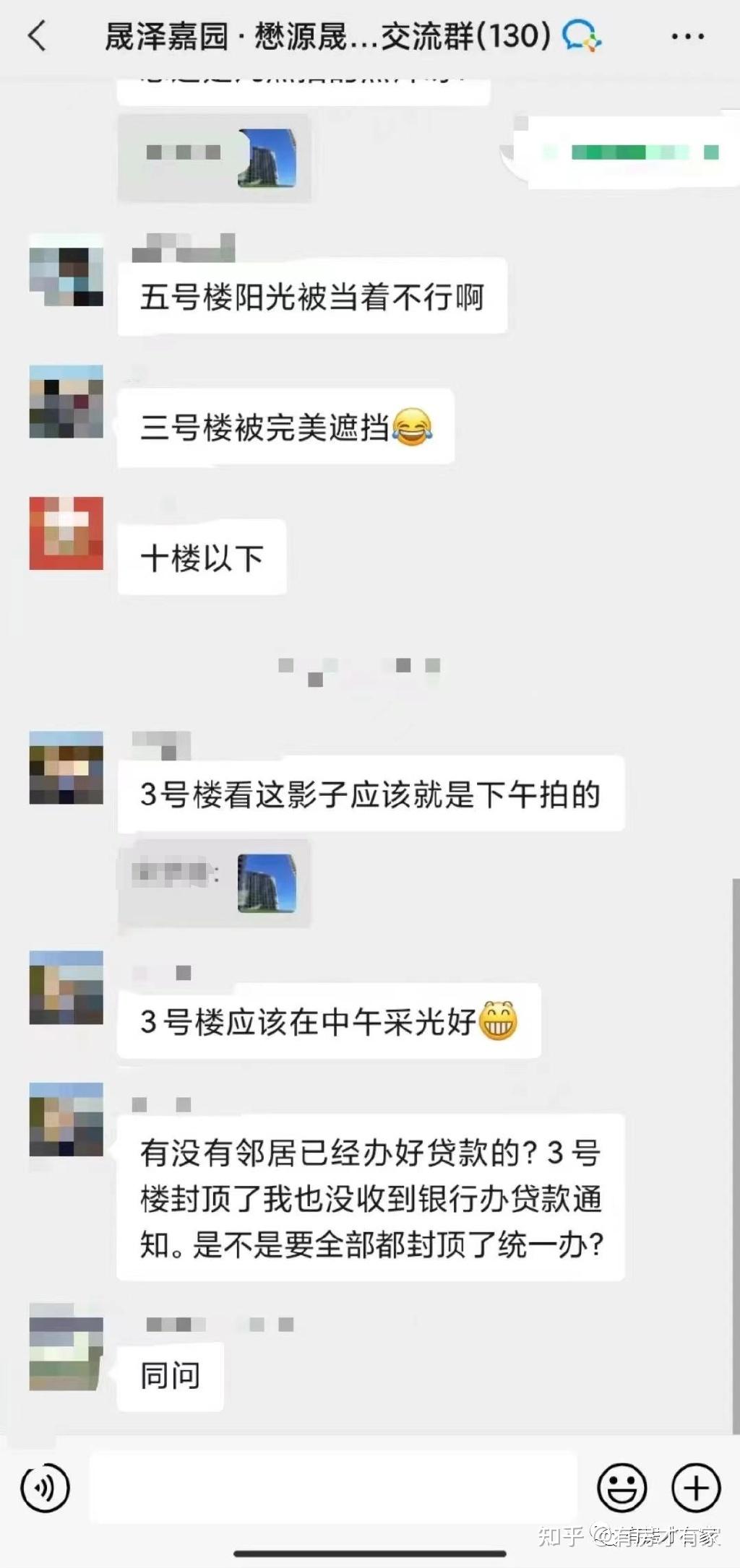Go back from the group chat

pyautogui.click(x=38, y=36)
